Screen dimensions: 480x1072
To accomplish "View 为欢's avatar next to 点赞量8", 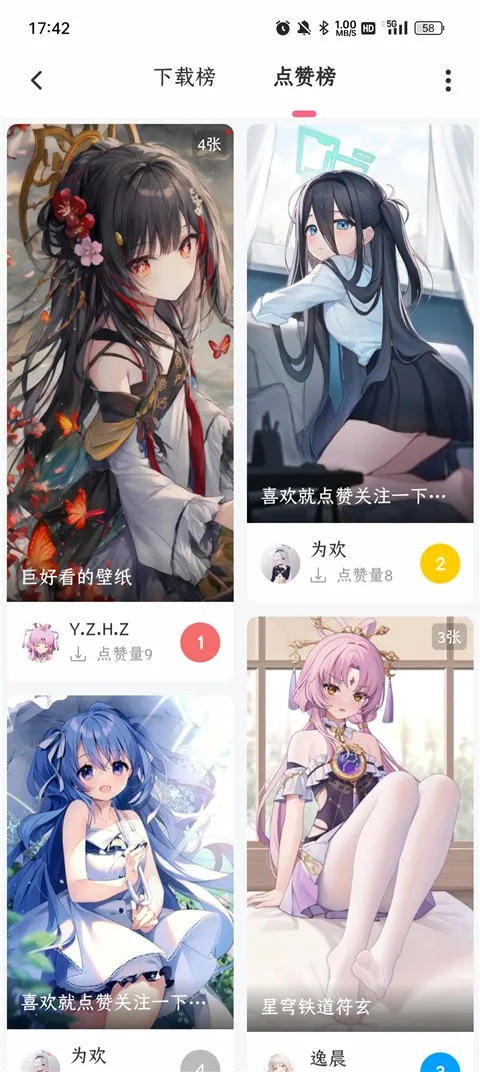I will [280, 564].
